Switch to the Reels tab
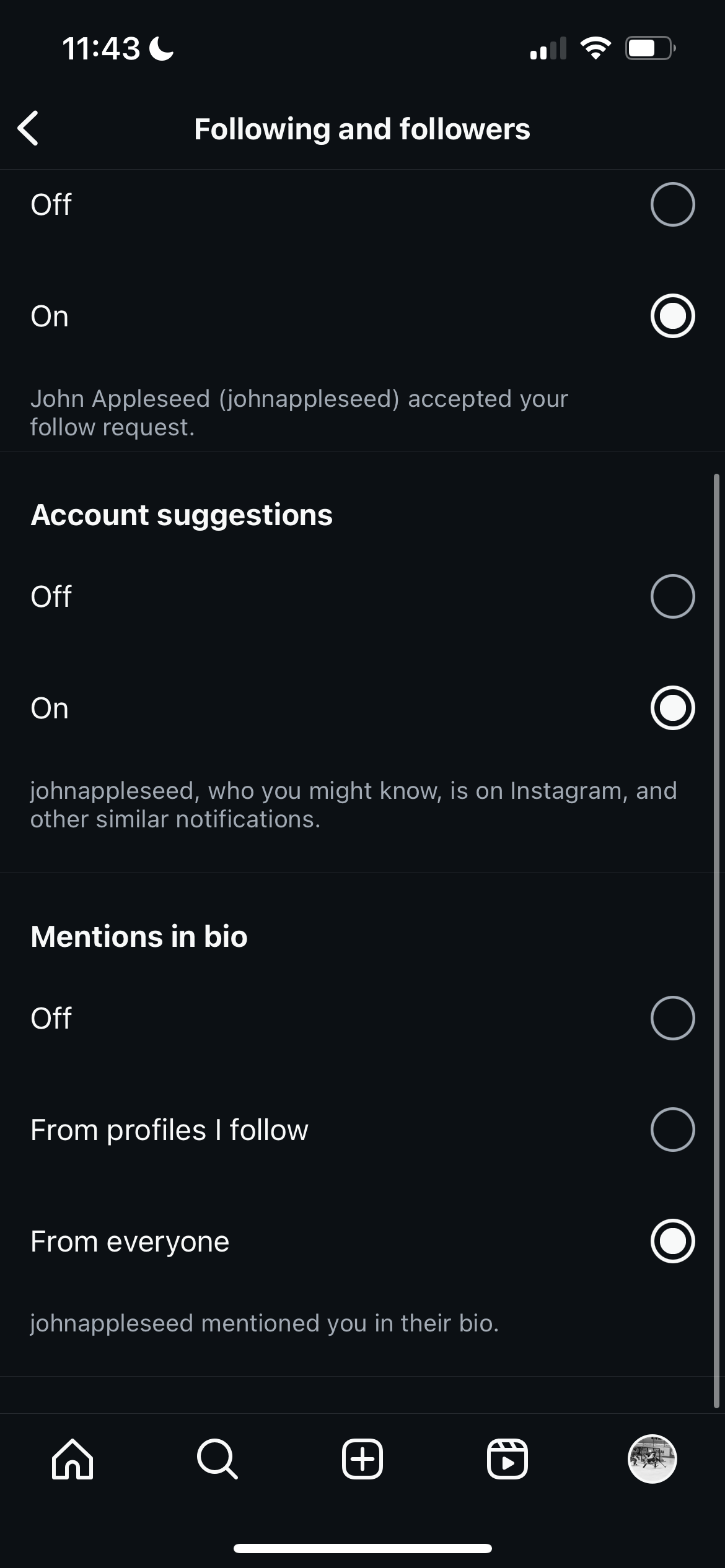The image size is (725, 1568). (507, 1459)
